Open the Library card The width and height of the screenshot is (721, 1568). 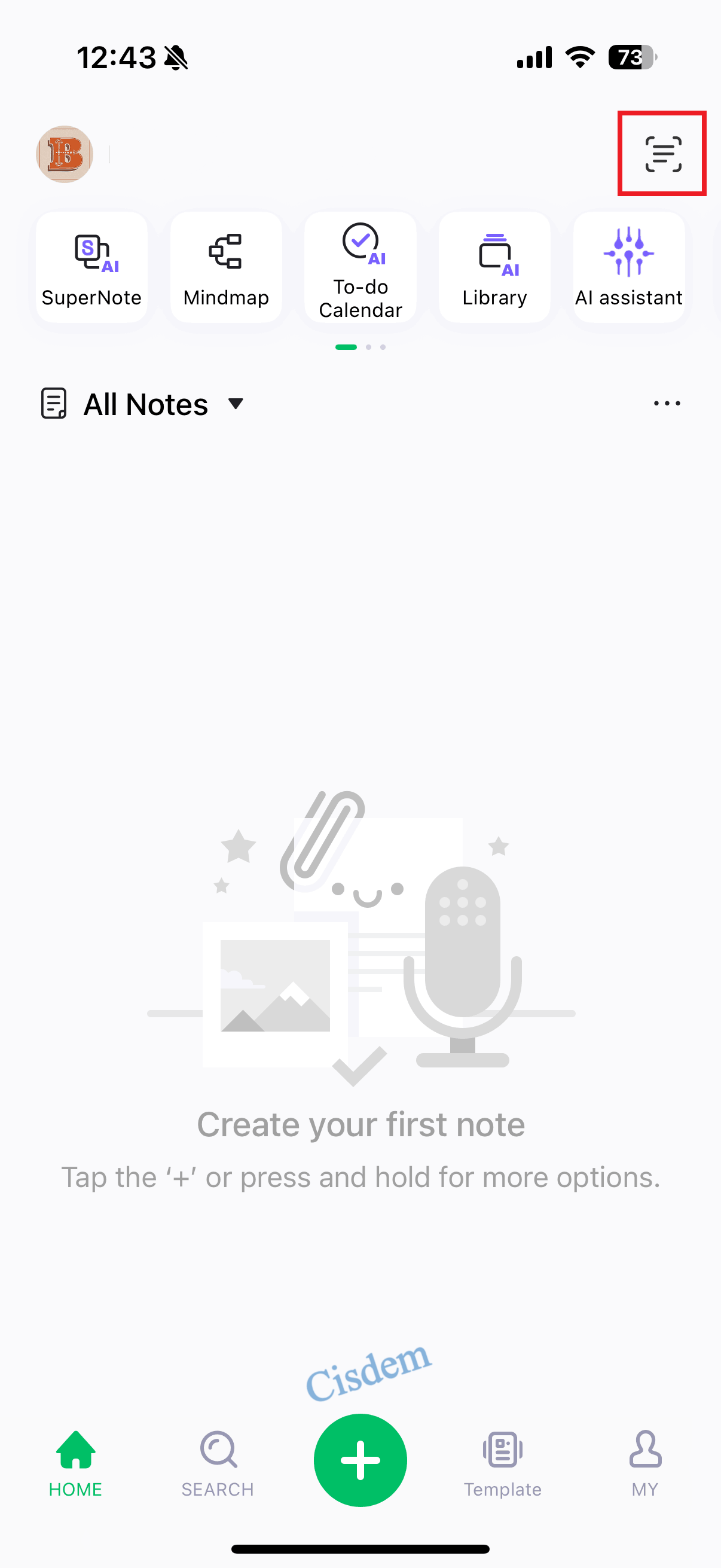494,268
